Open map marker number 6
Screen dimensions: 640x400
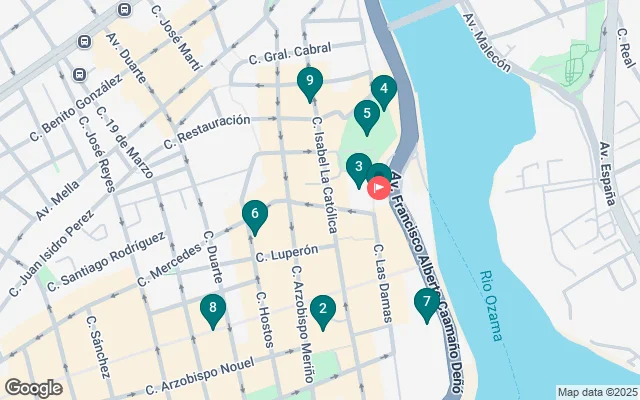(x=255, y=214)
